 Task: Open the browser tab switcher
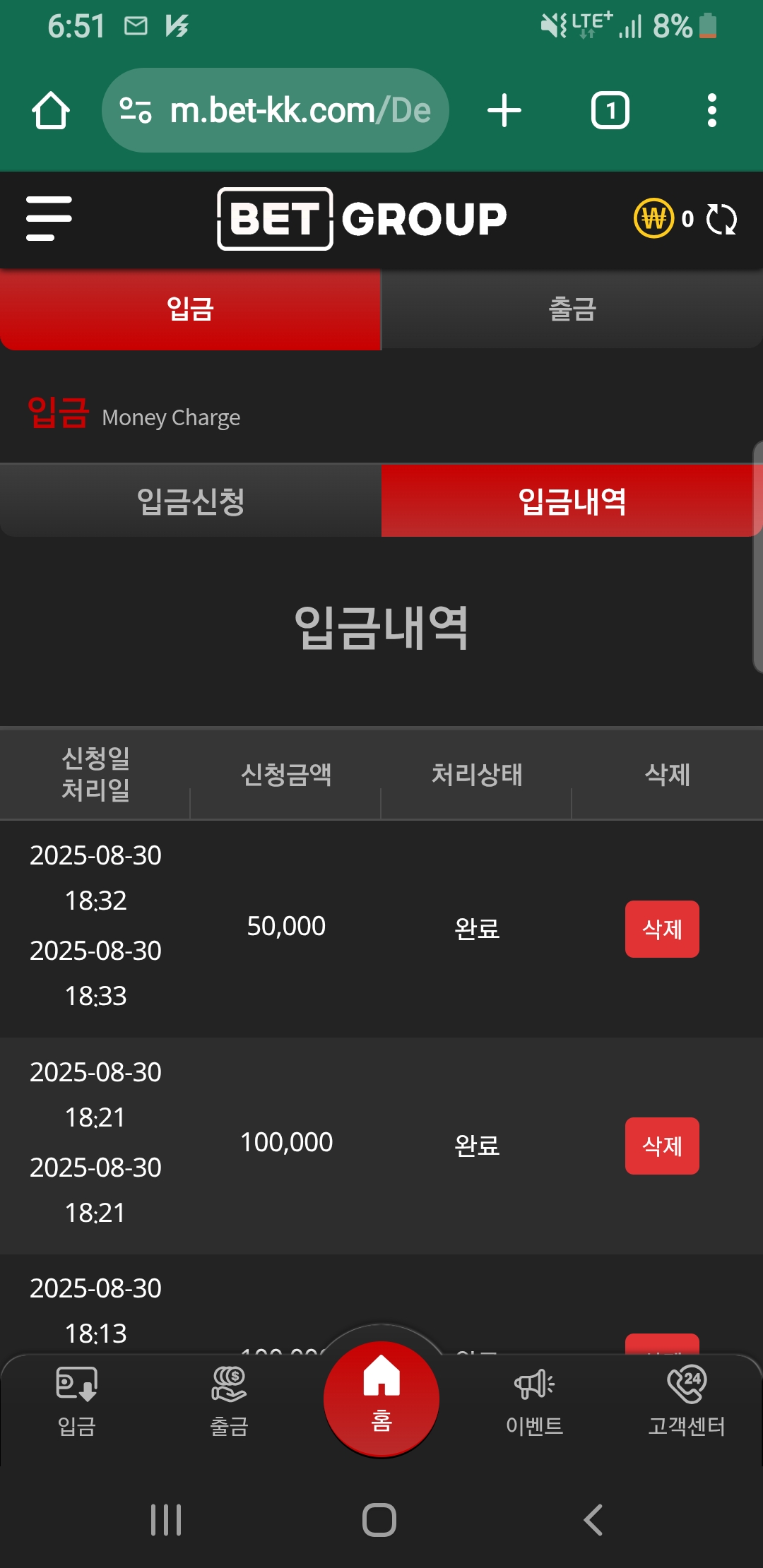610,111
